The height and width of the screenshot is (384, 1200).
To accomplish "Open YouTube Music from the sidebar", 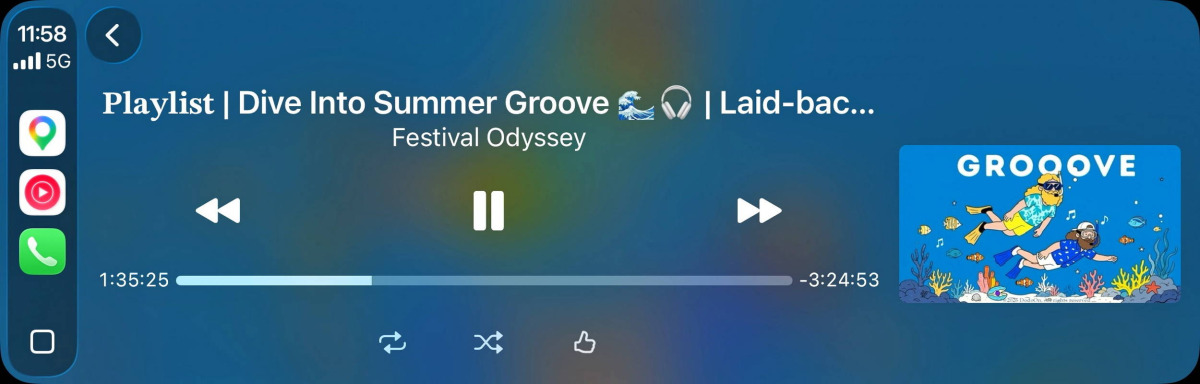I will tap(42, 192).
